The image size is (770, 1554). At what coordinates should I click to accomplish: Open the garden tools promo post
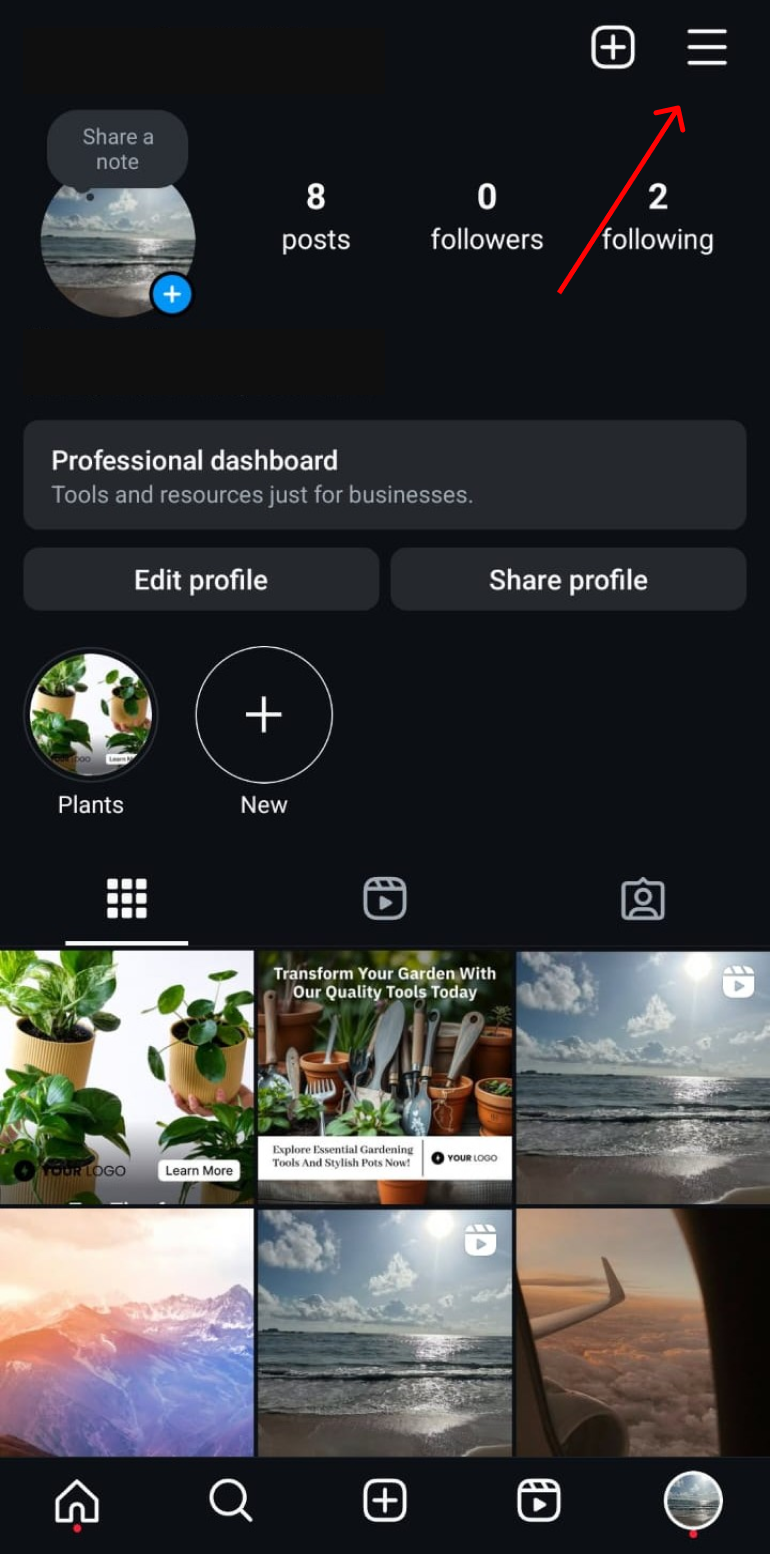[x=385, y=1077]
